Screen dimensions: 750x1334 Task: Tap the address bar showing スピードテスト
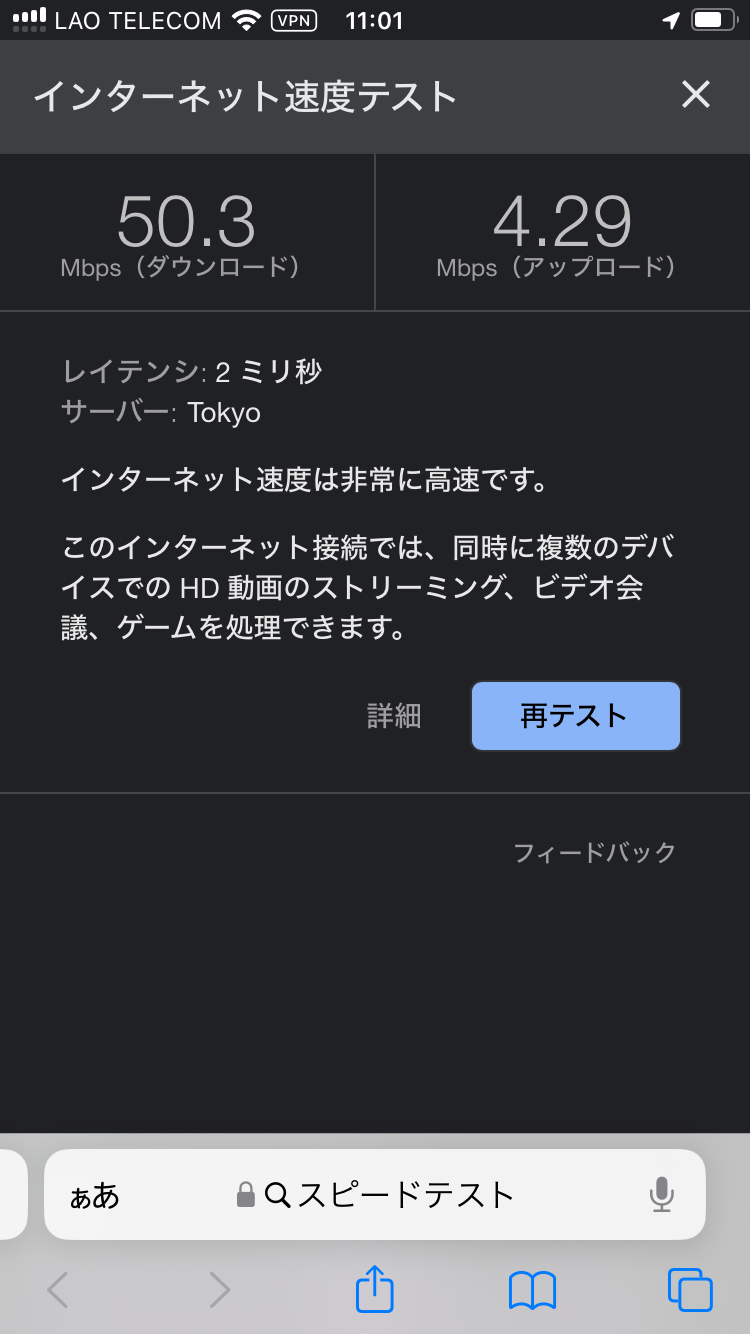click(390, 1194)
